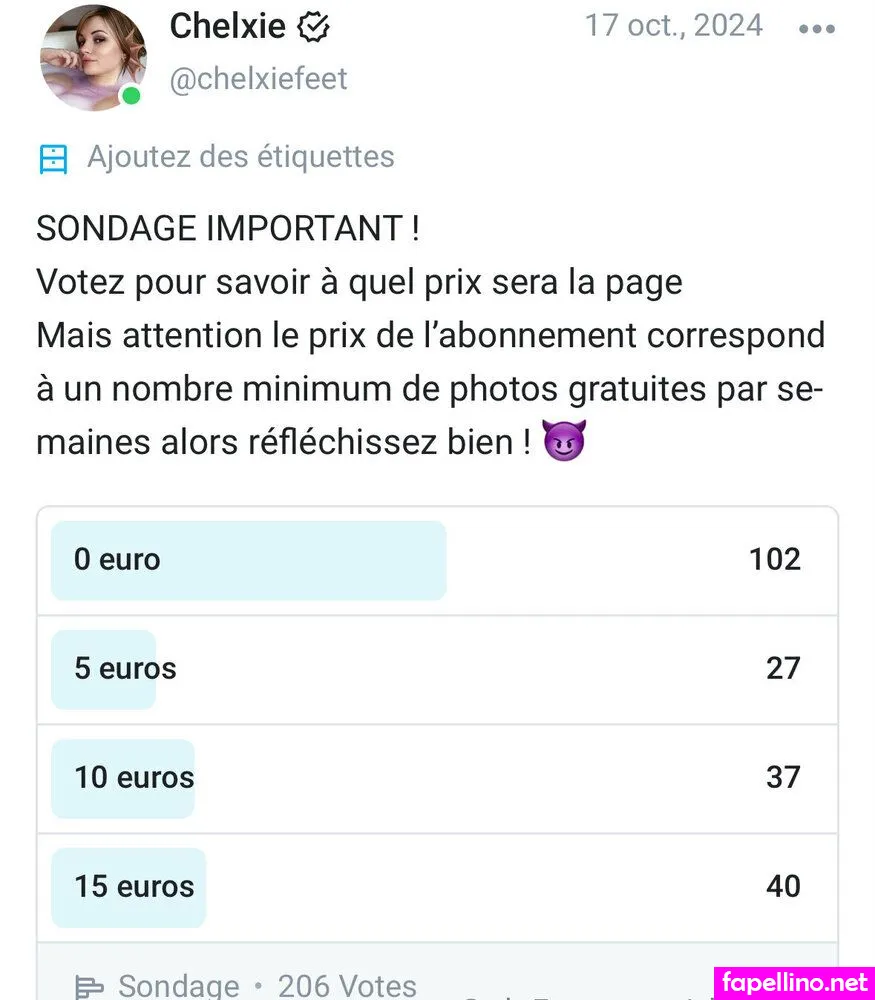Image resolution: width=875 pixels, height=1000 pixels.
Task: Choose the 10 euros poll option
Action: [x=436, y=778]
